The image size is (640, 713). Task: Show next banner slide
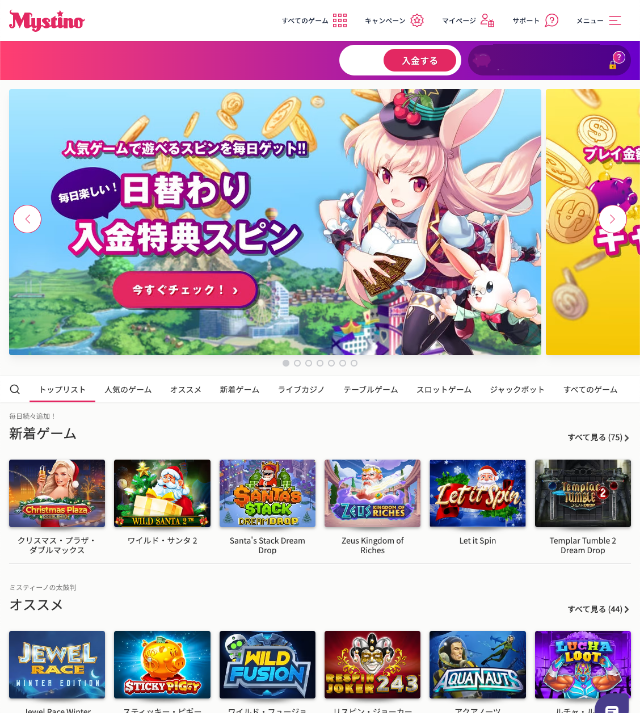[612, 219]
